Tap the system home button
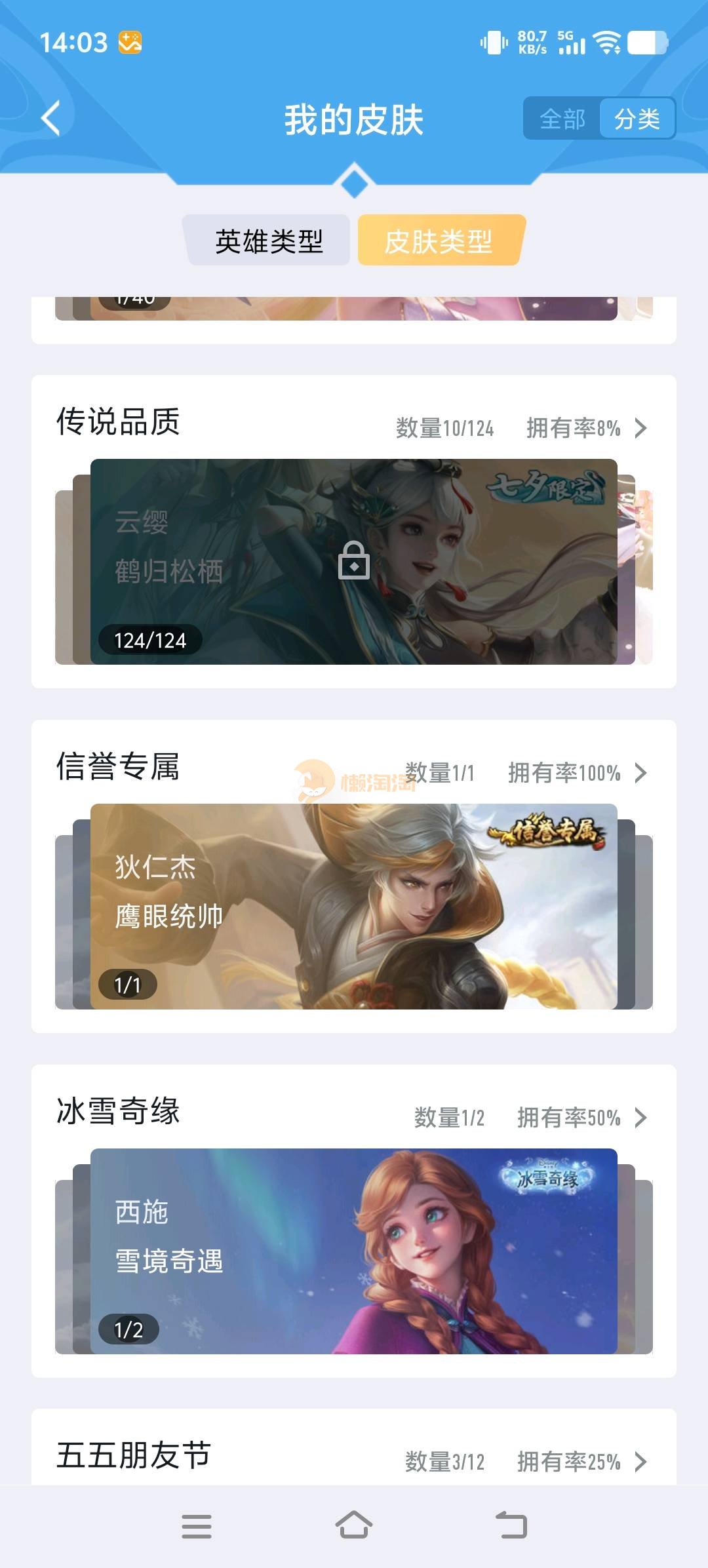The width and height of the screenshot is (708, 1568). coord(354,1525)
